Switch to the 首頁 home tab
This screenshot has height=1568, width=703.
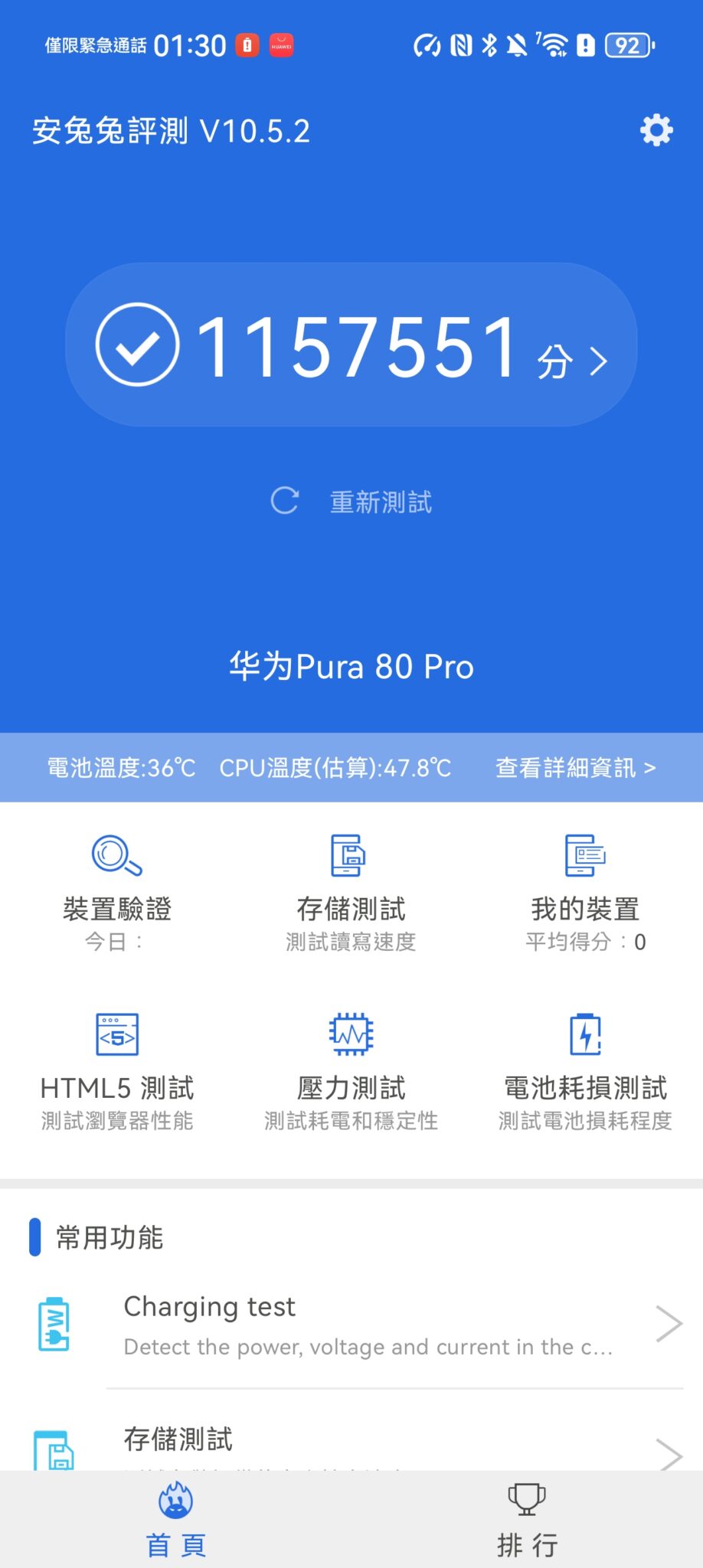click(x=176, y=1521)
